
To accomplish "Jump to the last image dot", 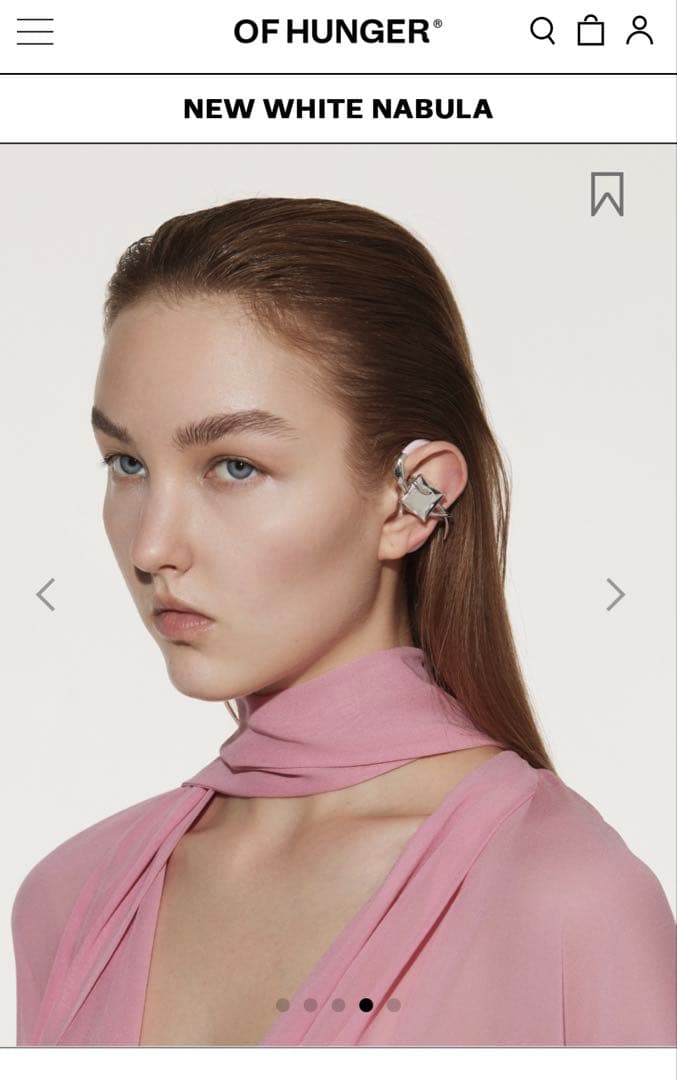I will click(x=394, y=1005).
